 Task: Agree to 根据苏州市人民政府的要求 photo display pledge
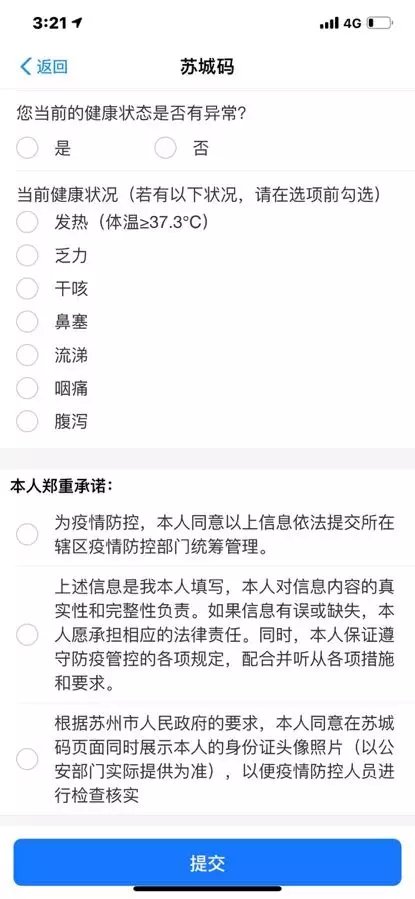pyautogui.click(x=27, y=759)
